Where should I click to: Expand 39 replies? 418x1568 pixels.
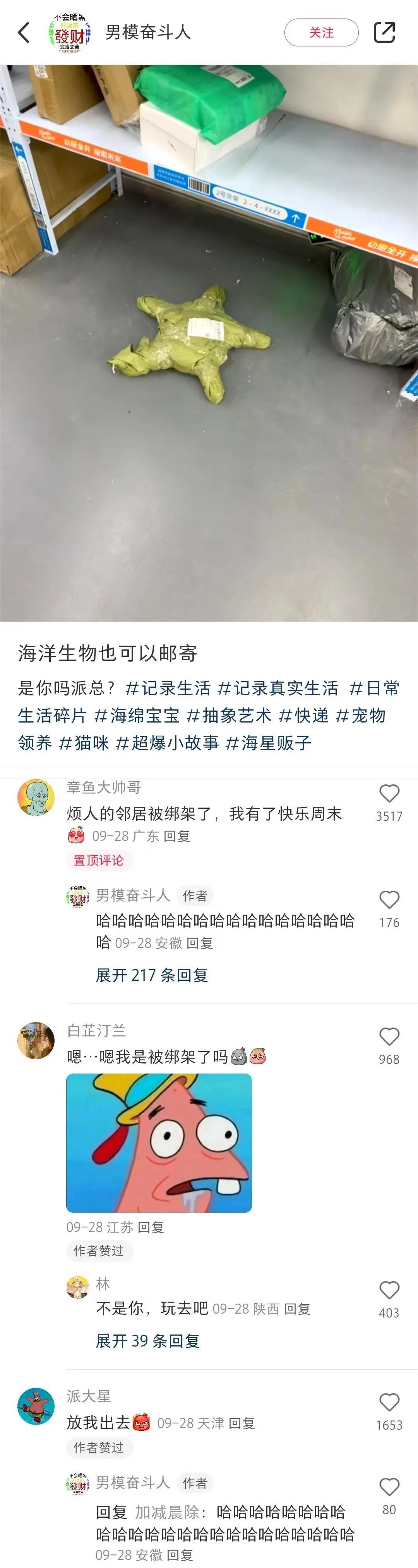click(147, 1341)
